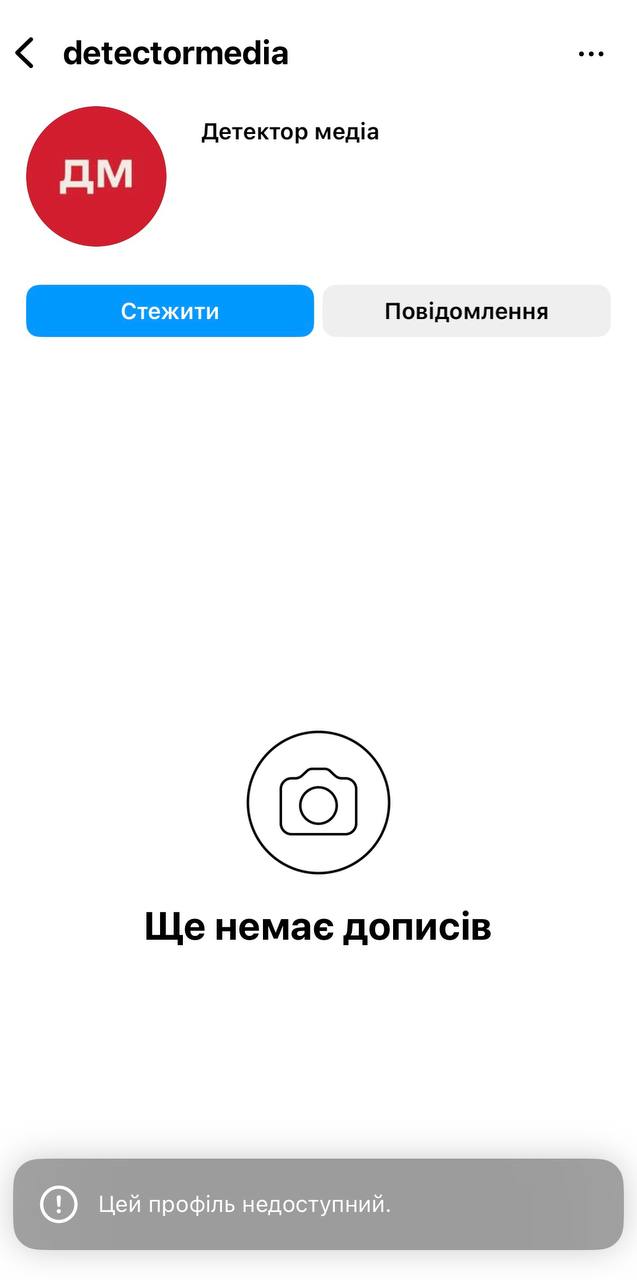Open the three-dot overflow menu

(591, 54)
